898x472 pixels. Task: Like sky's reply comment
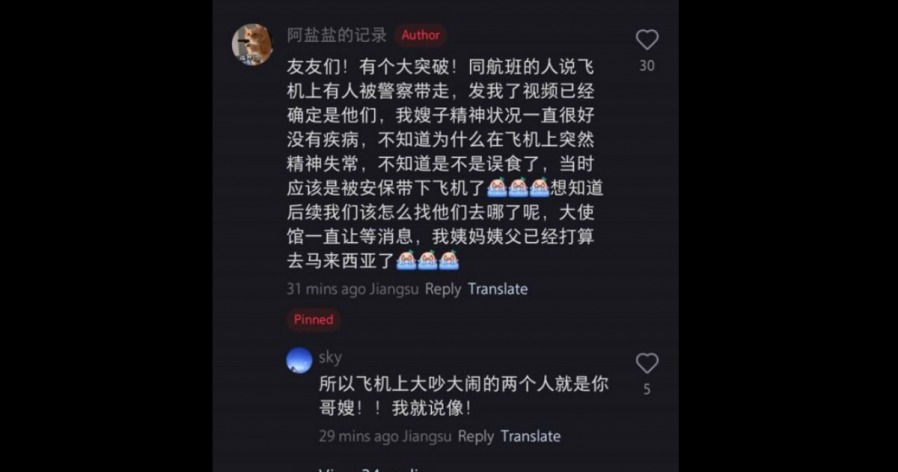pos(647,363)
